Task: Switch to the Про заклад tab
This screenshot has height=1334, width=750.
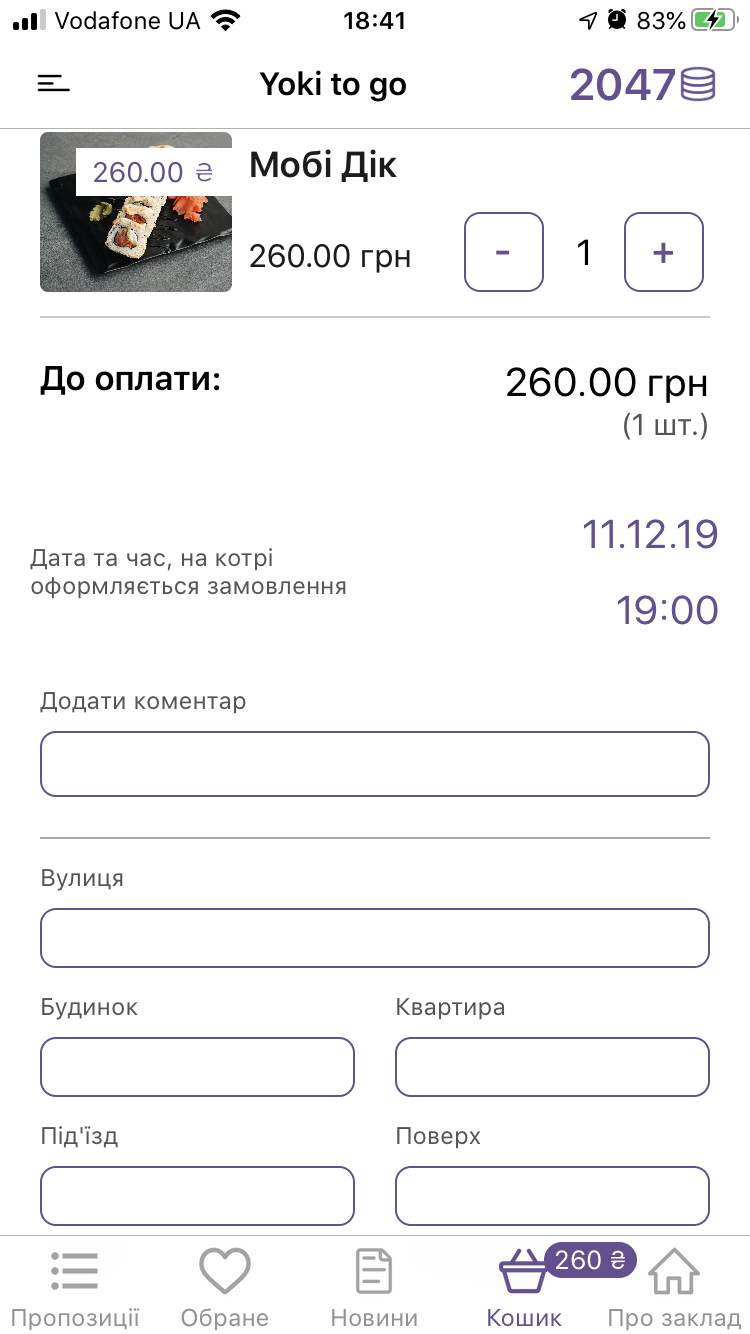Action: pos(675,1288)
